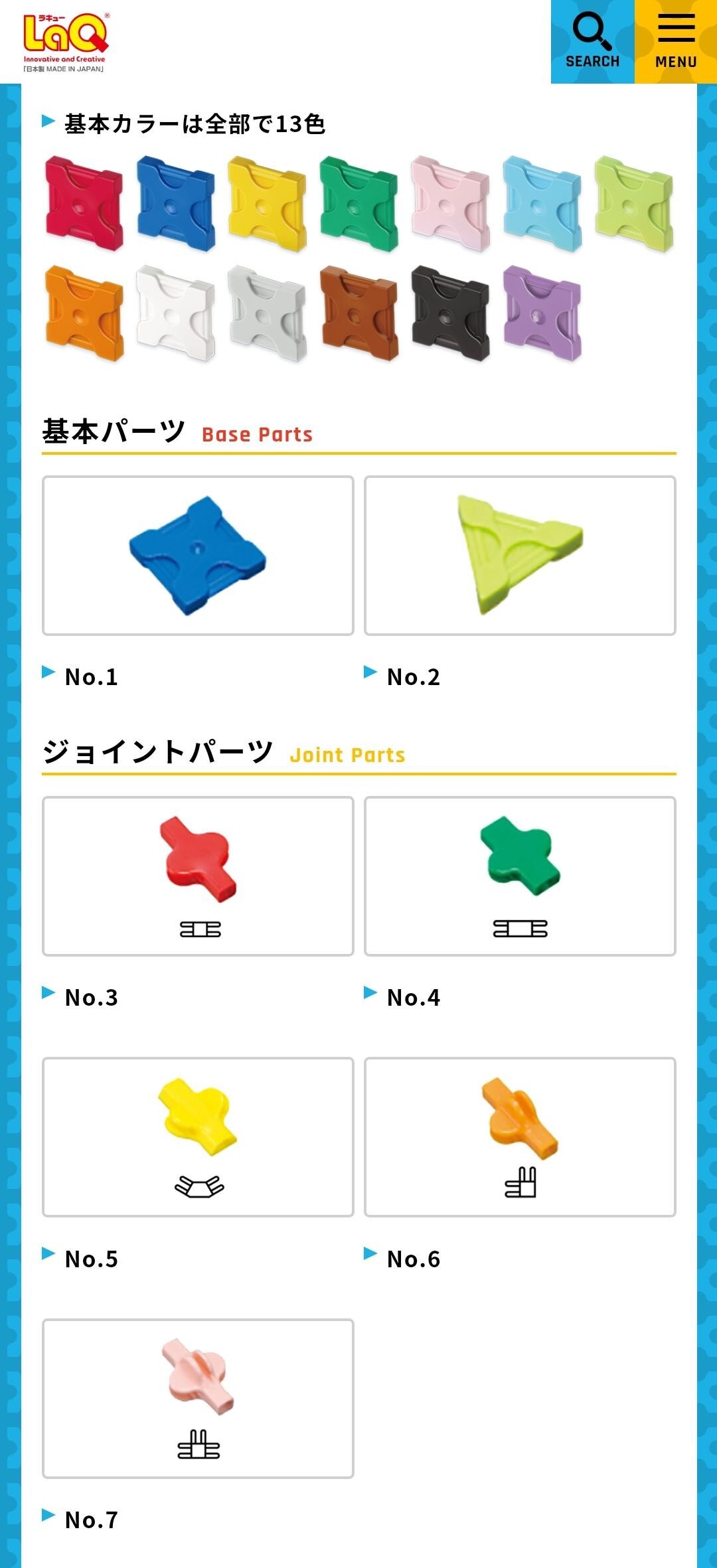
Task: Open the blue No.1 square base part card
Action: click(198, 556)
